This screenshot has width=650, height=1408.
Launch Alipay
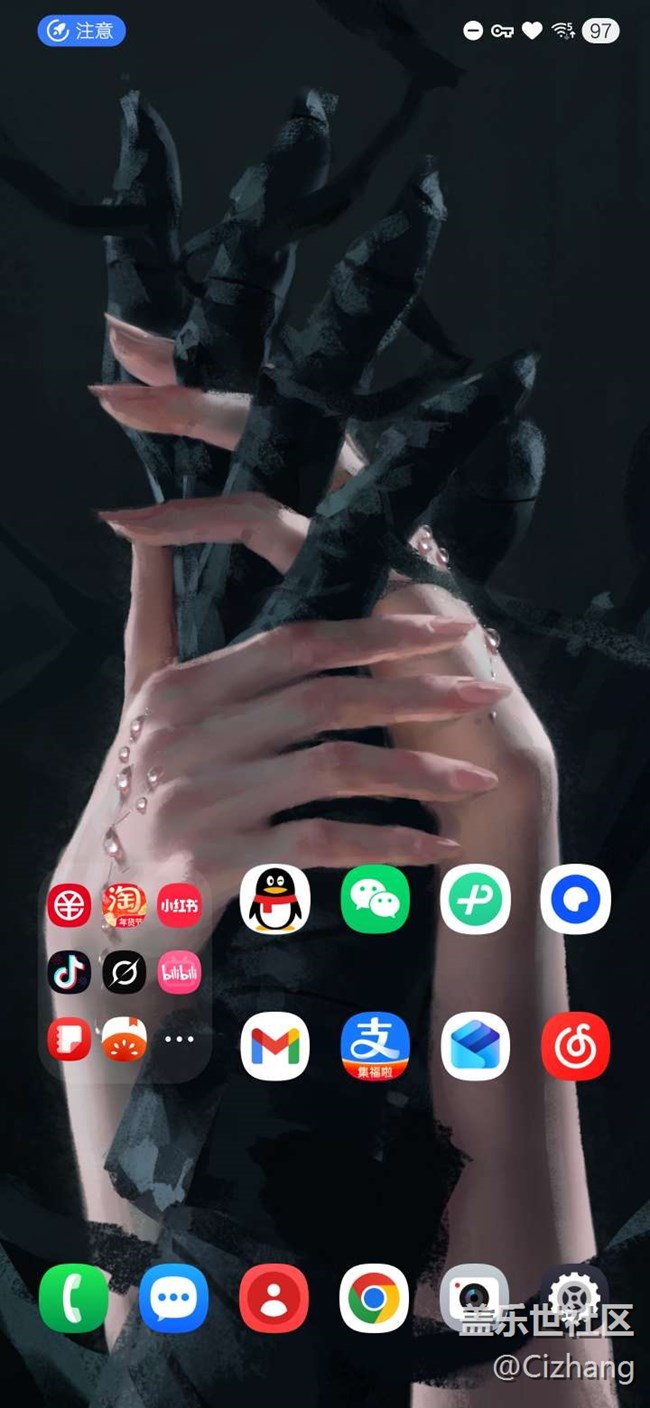pos(375,1046)
